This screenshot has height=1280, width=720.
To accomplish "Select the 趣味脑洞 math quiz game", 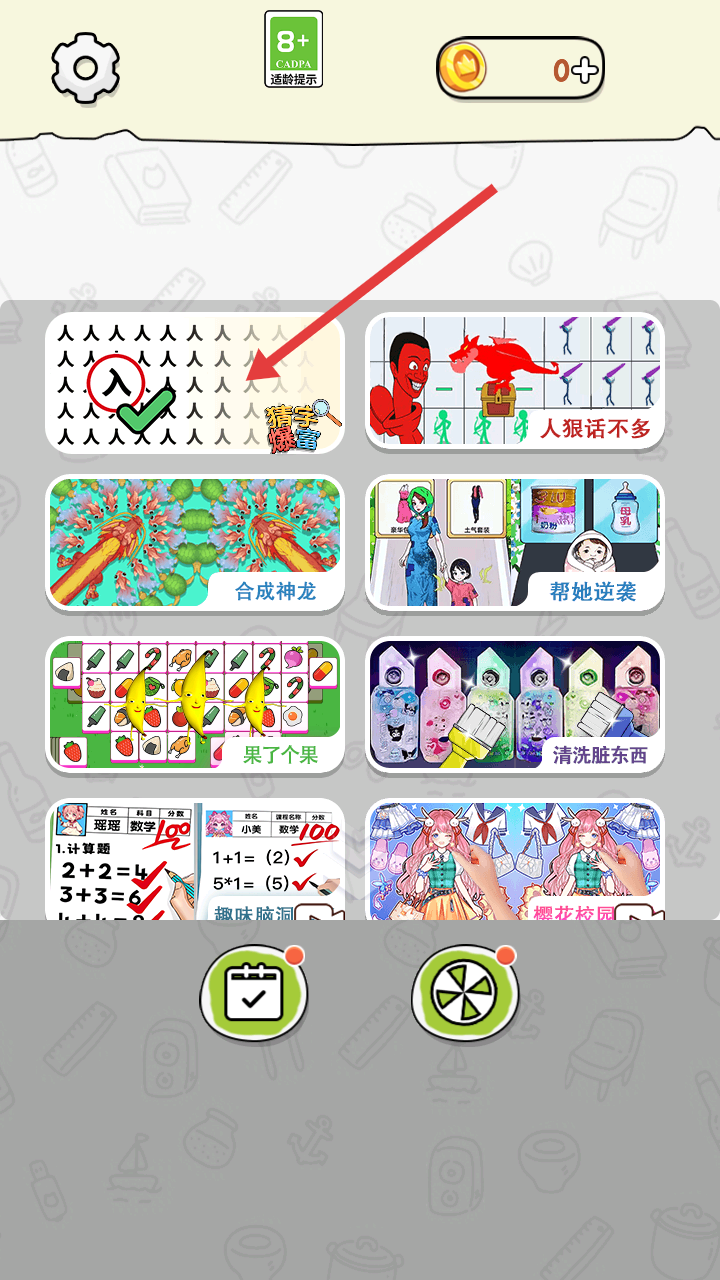I will pos(195,862).
